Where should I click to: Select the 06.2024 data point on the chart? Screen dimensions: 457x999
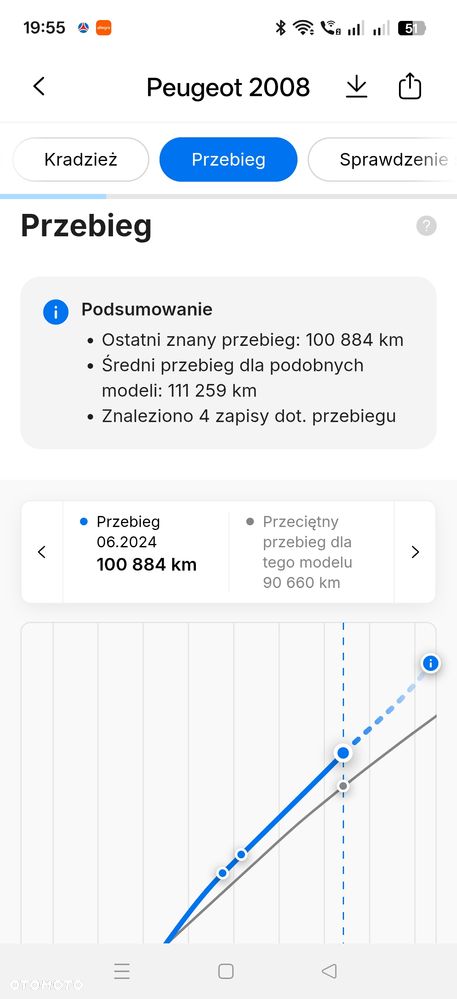(x=343, y=753)
